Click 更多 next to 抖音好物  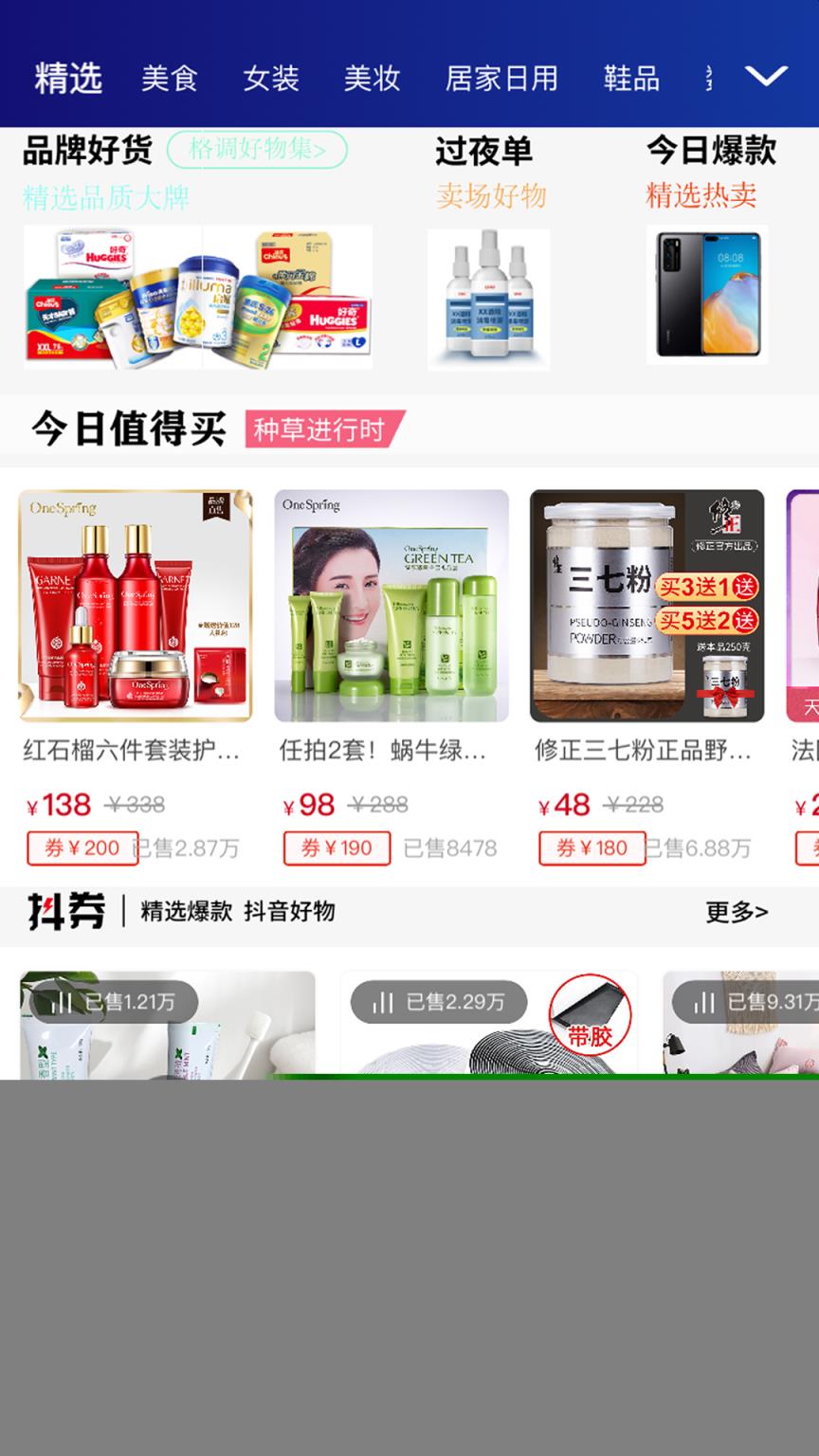click(736, 913)
